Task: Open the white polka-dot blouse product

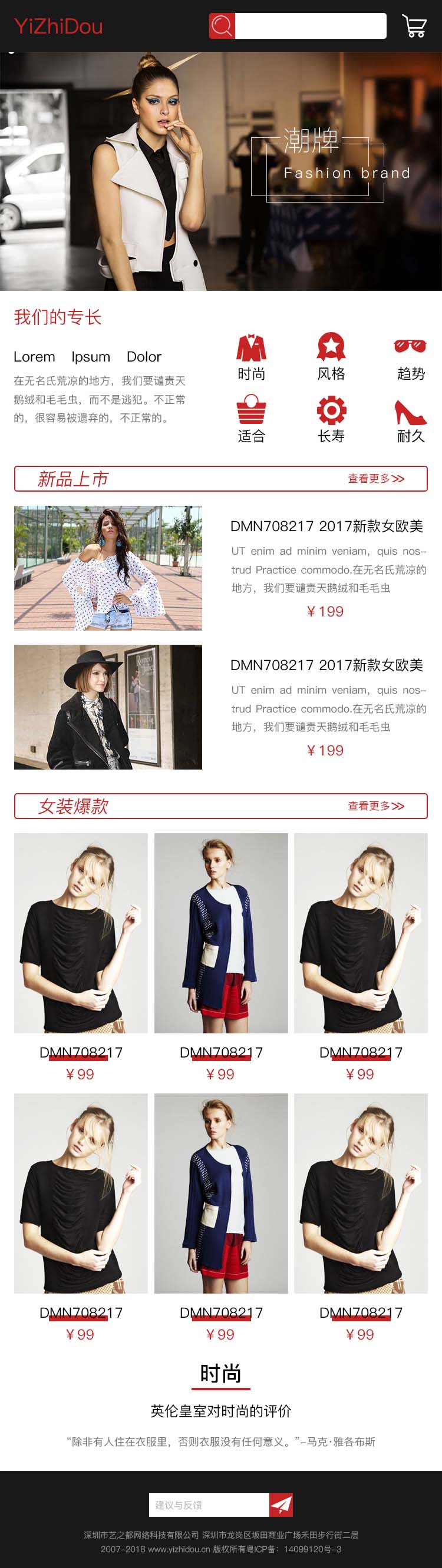Action: click(108, 567)
